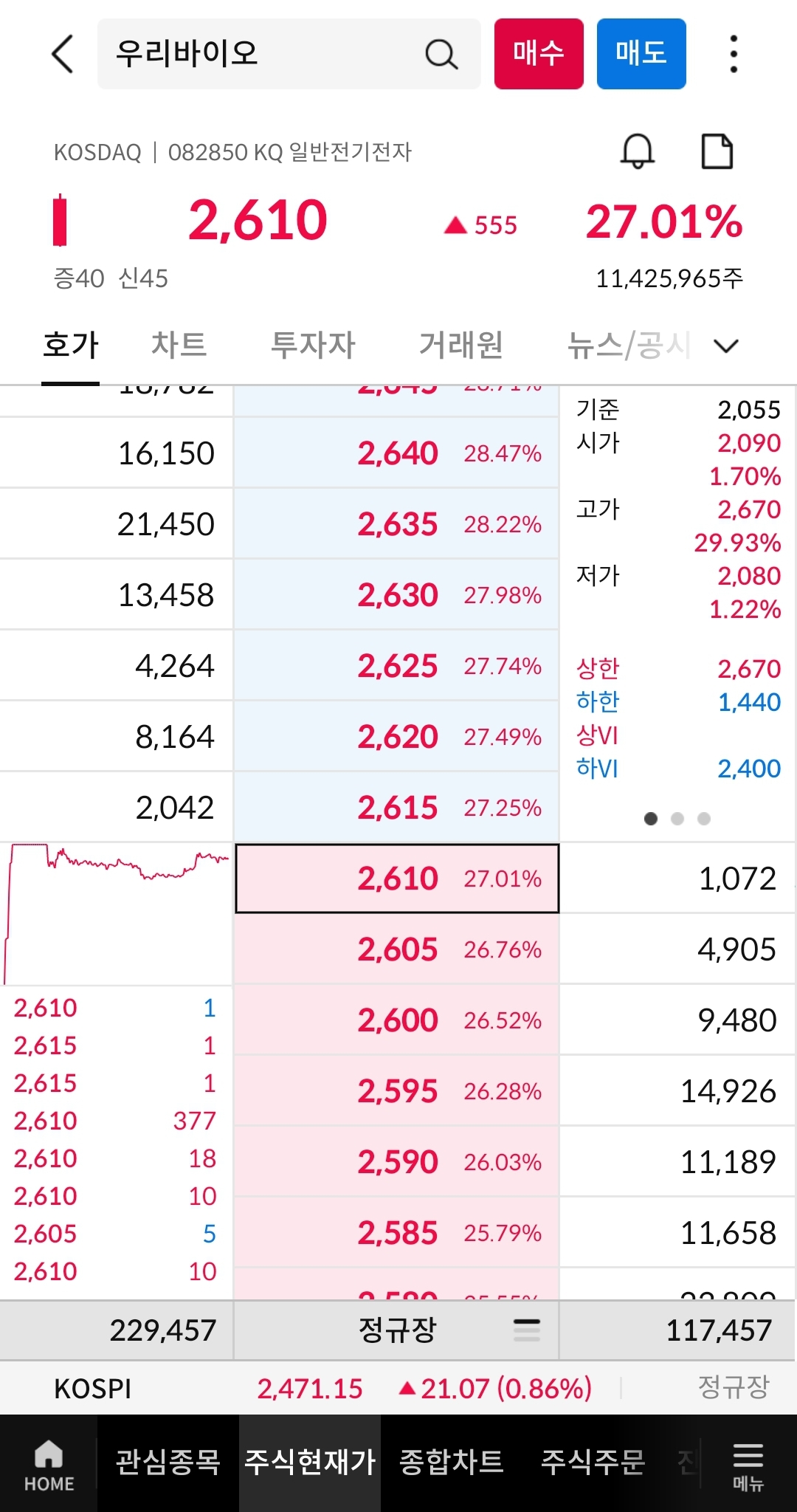Switch to the 거래원 tab
Viewport: 797px width, 1512px height.
point(461,346)
